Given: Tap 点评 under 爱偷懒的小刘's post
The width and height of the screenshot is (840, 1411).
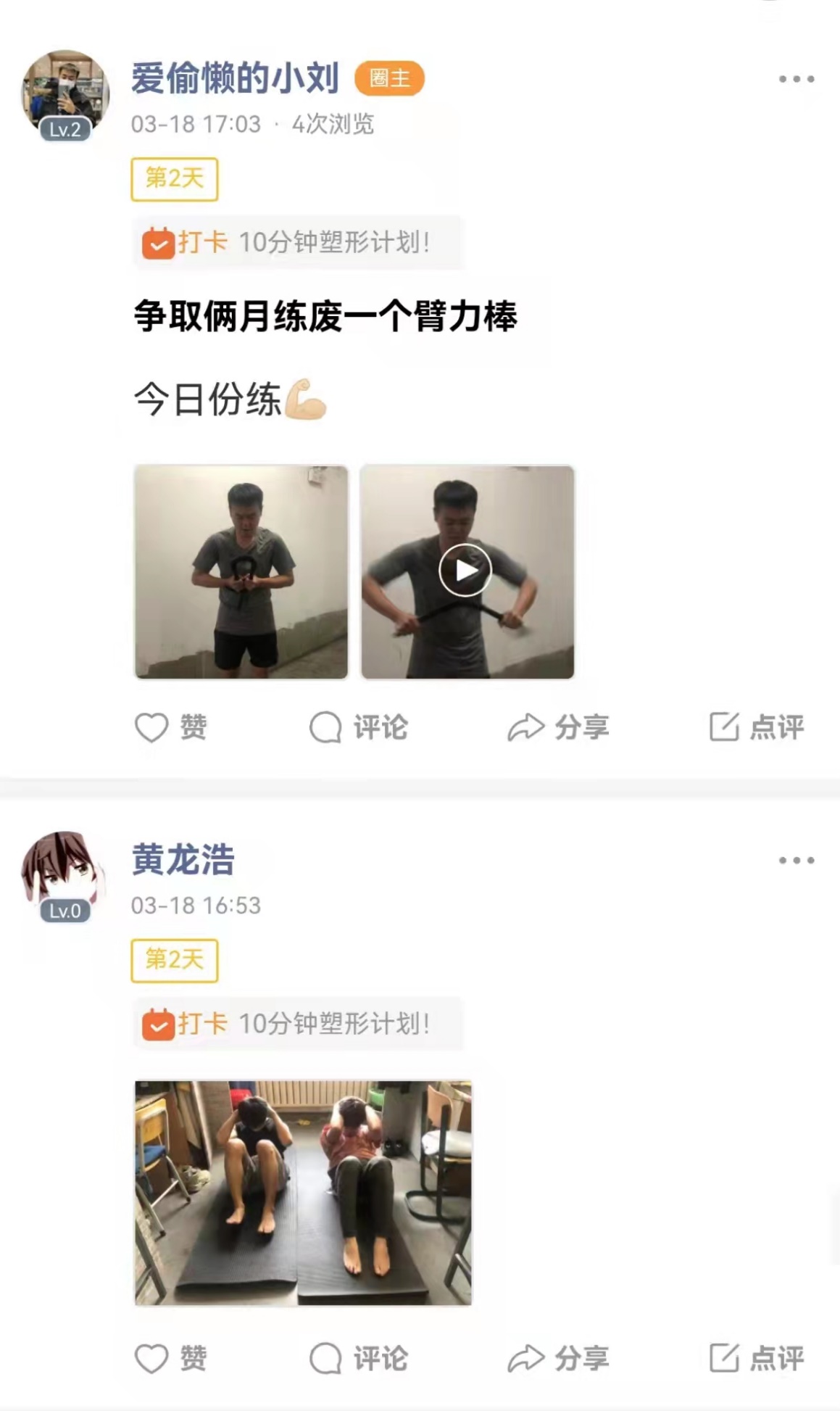Looking at the screenshot, I should pyautogui.click(x=757, y=727).
